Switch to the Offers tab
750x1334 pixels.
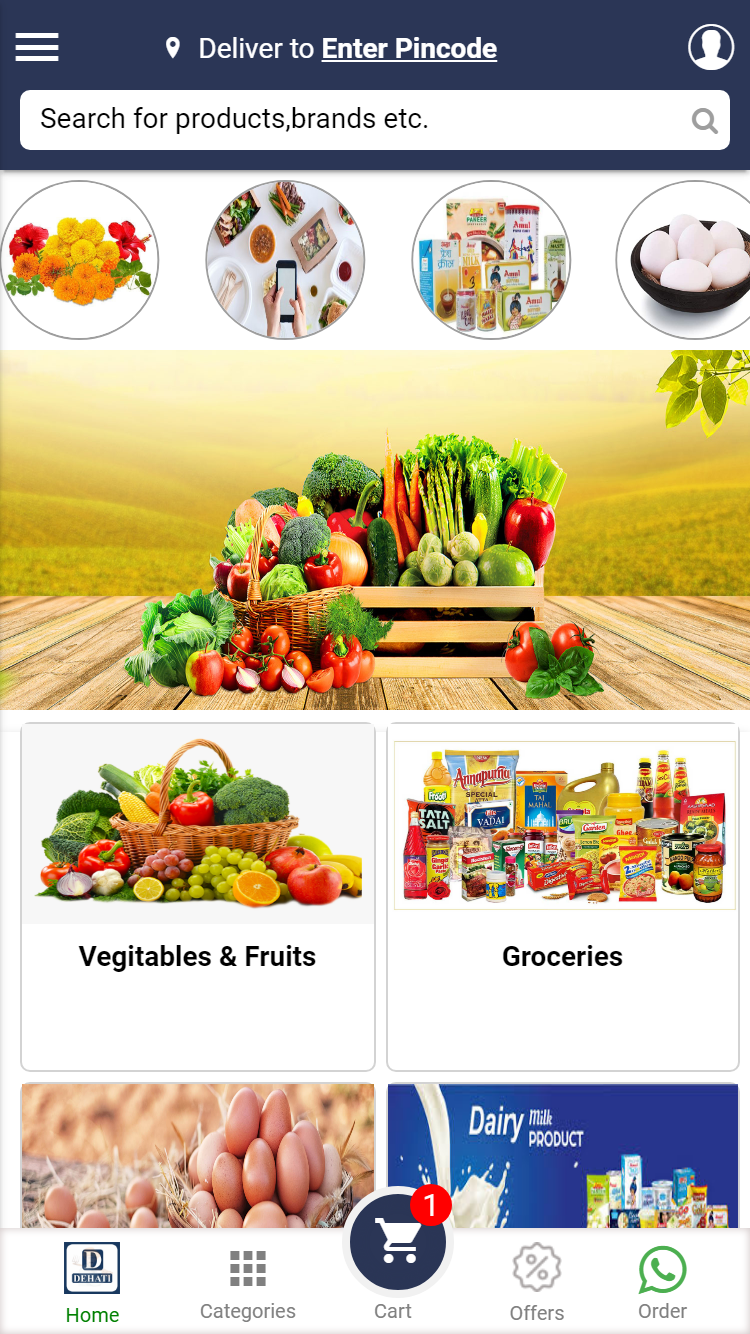(x=537, y=1283)
